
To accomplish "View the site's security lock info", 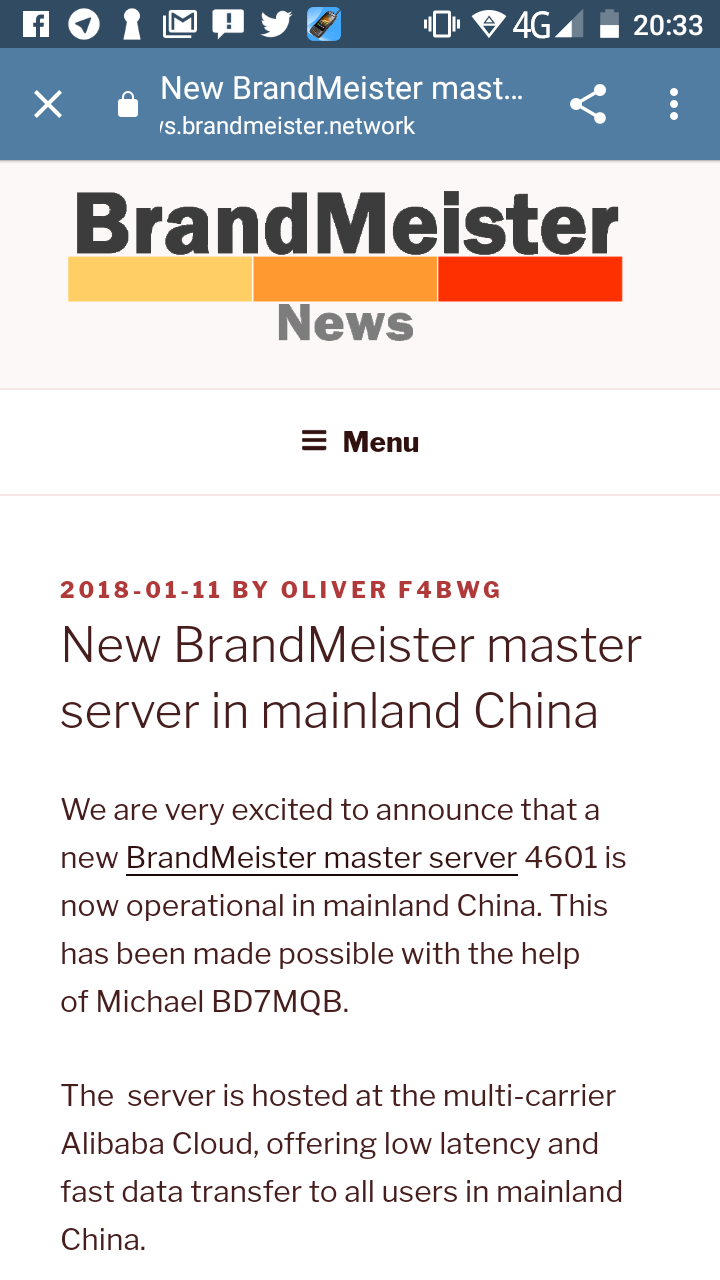I will (x=128, y=104).
